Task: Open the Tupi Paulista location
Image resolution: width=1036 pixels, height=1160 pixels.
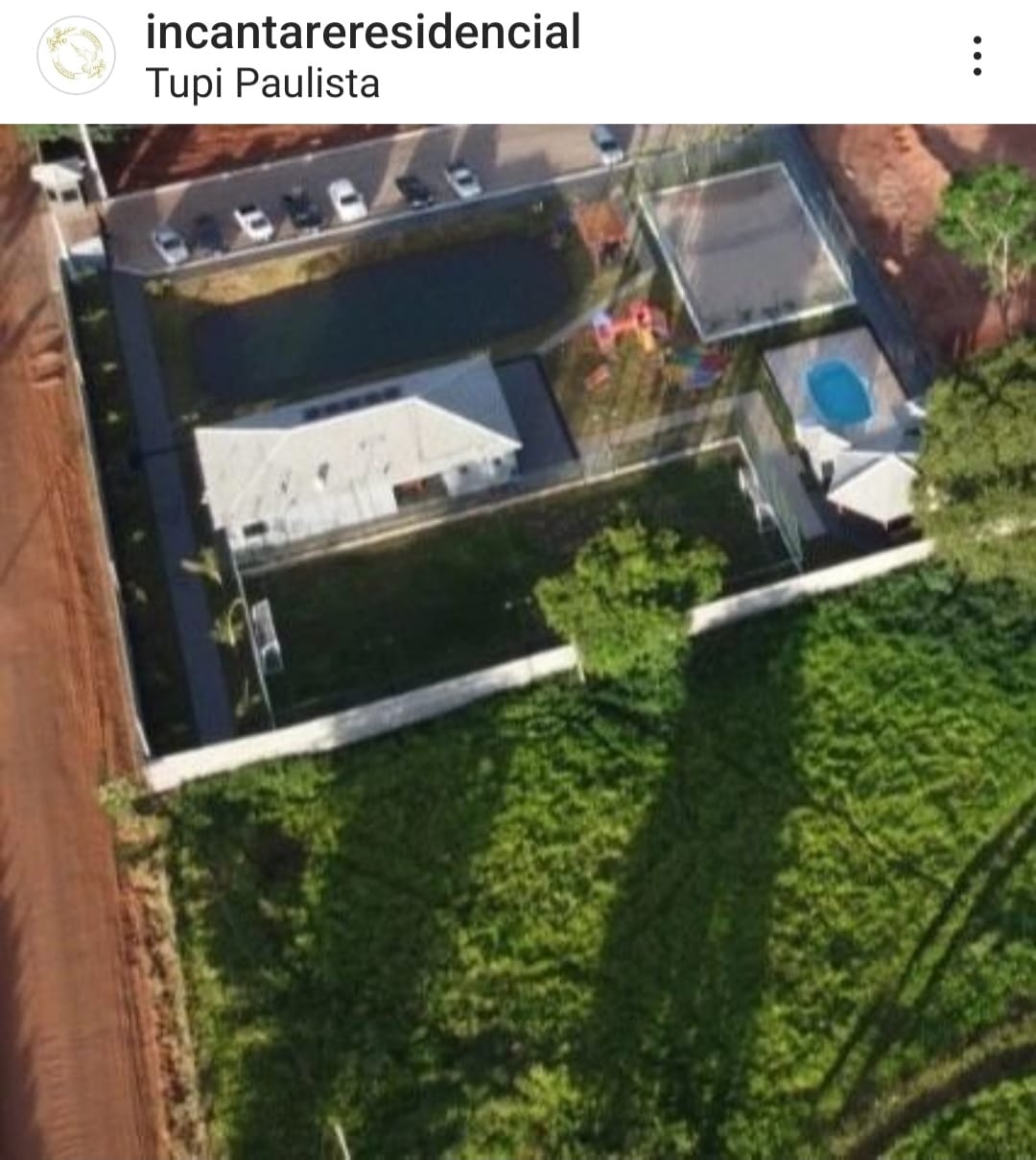Action: click(262, 84)
